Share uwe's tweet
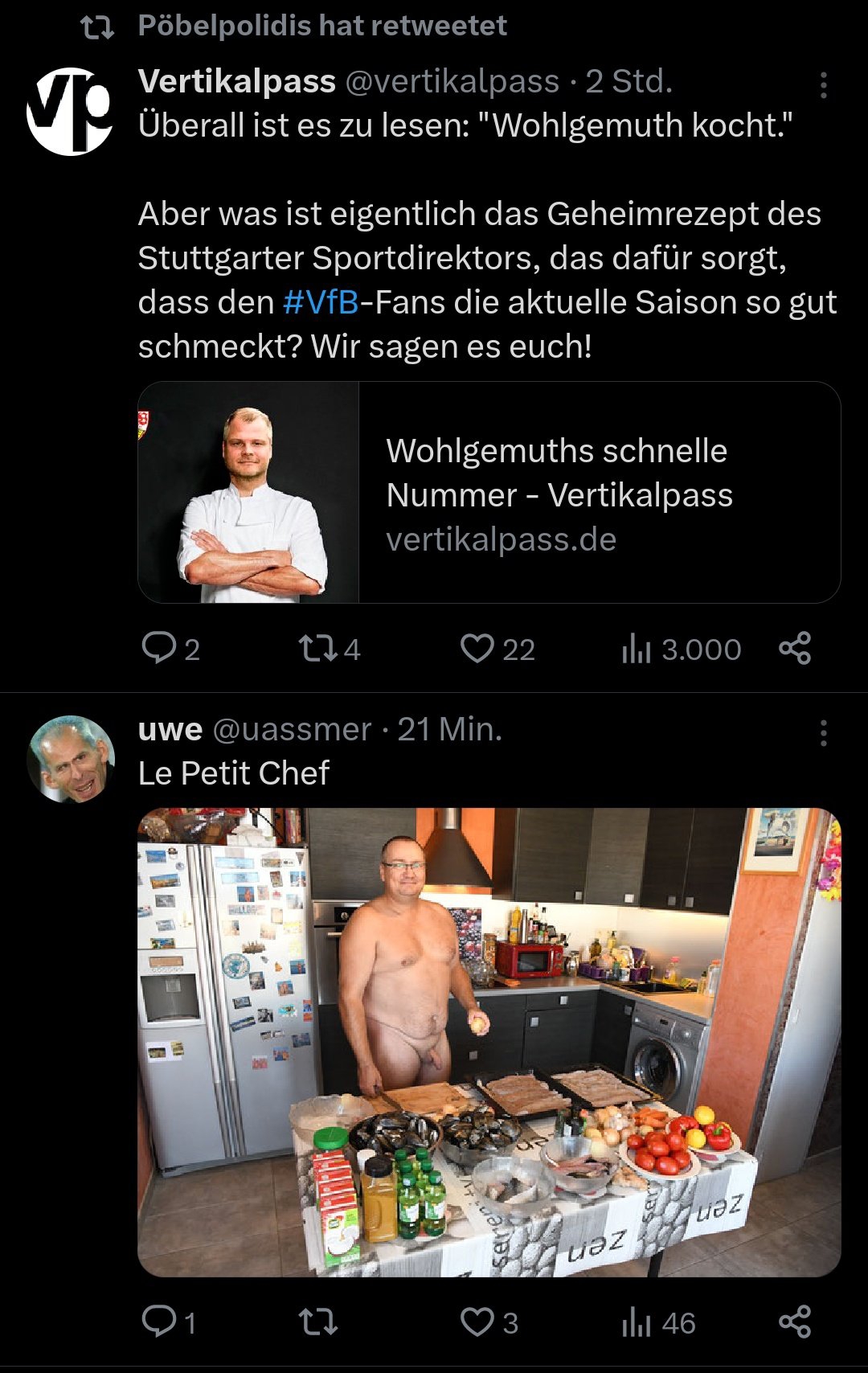The height and width of the screenshot is (1373, 868). pyautogui.click(x=795, y=1322)
